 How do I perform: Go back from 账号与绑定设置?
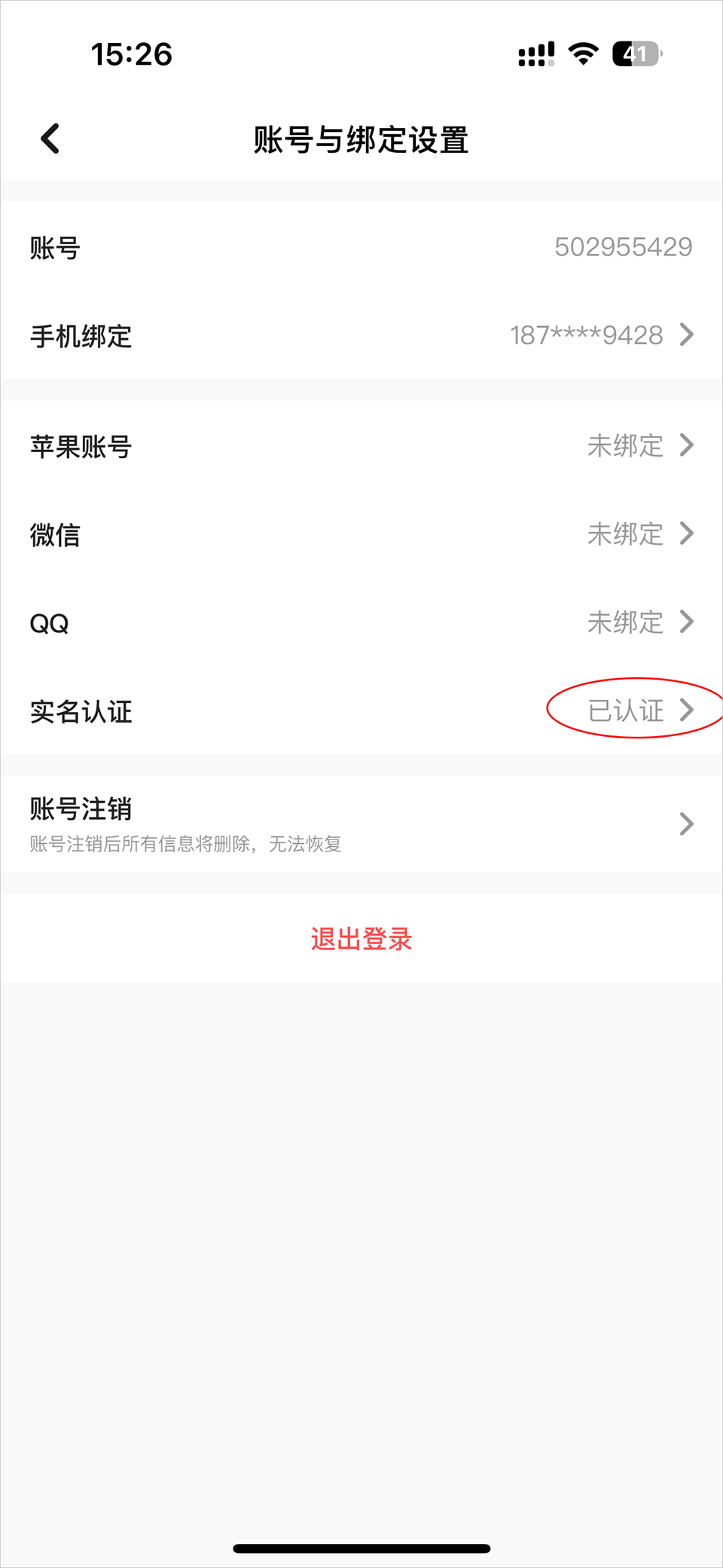coord(50,139)
